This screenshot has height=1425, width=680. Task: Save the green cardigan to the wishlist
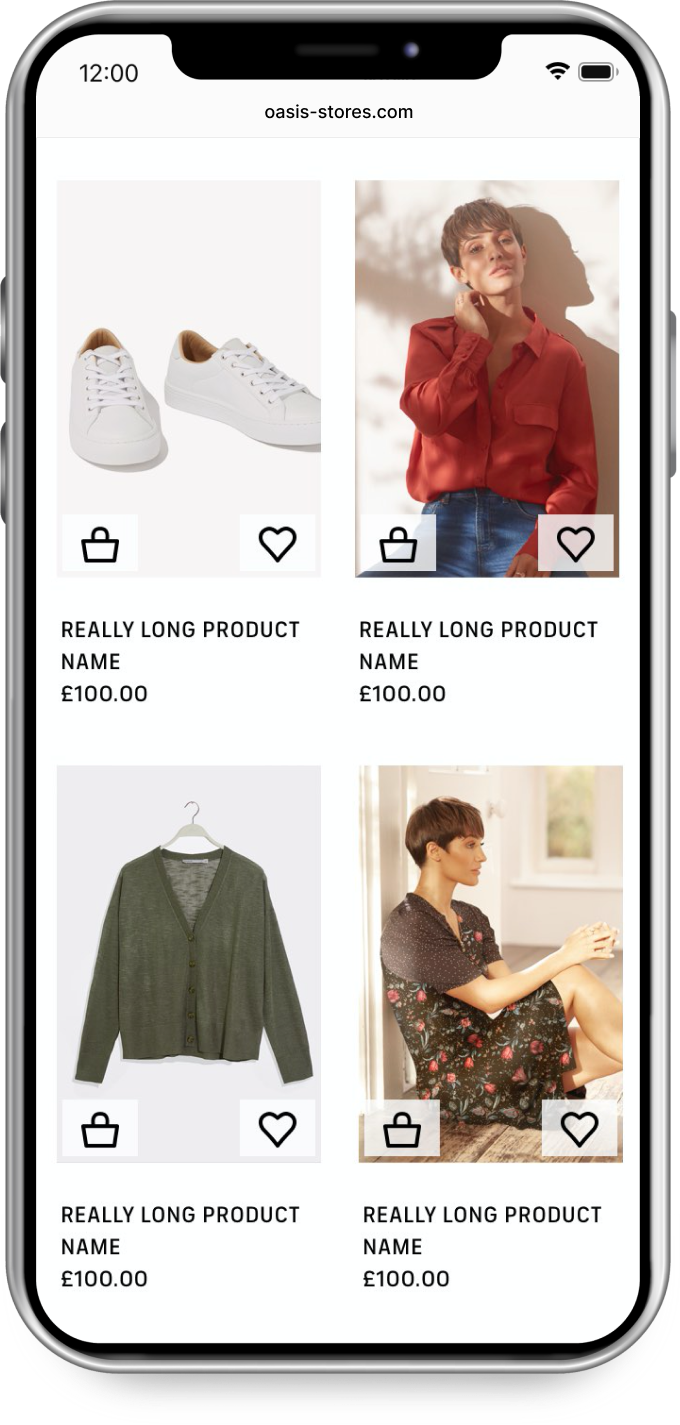tap(277, 1129)
